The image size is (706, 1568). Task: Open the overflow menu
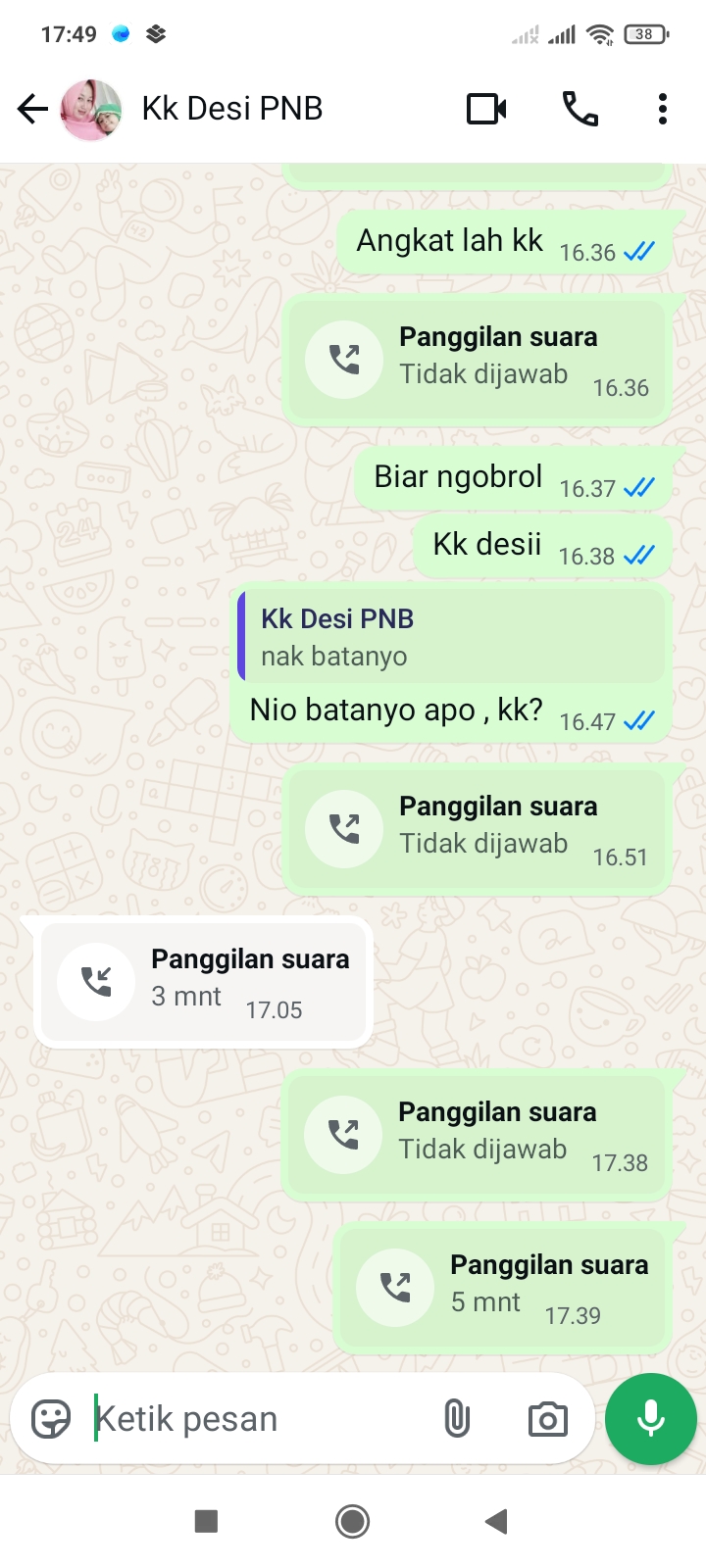point(663,109)
